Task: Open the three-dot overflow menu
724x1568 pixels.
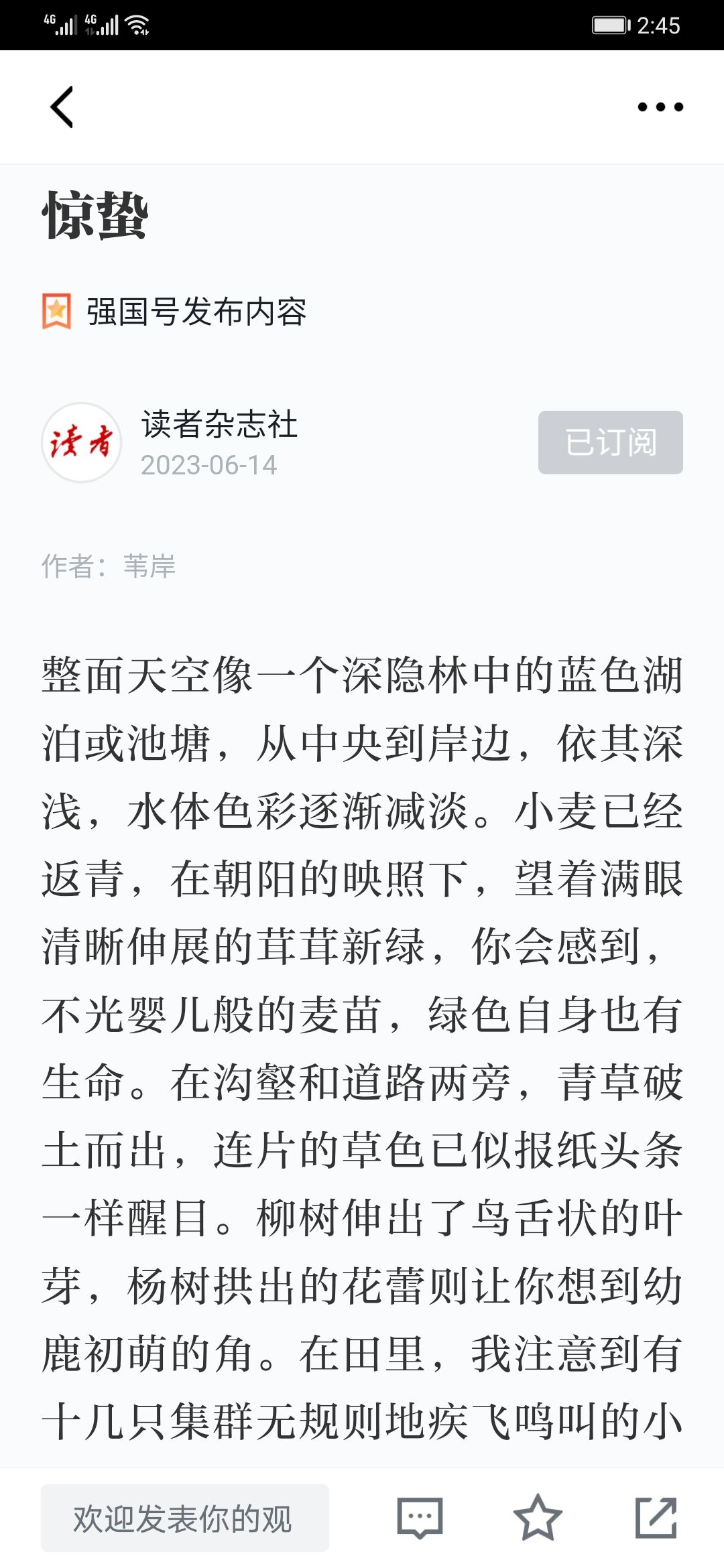Action: click(x=660, y=107)
